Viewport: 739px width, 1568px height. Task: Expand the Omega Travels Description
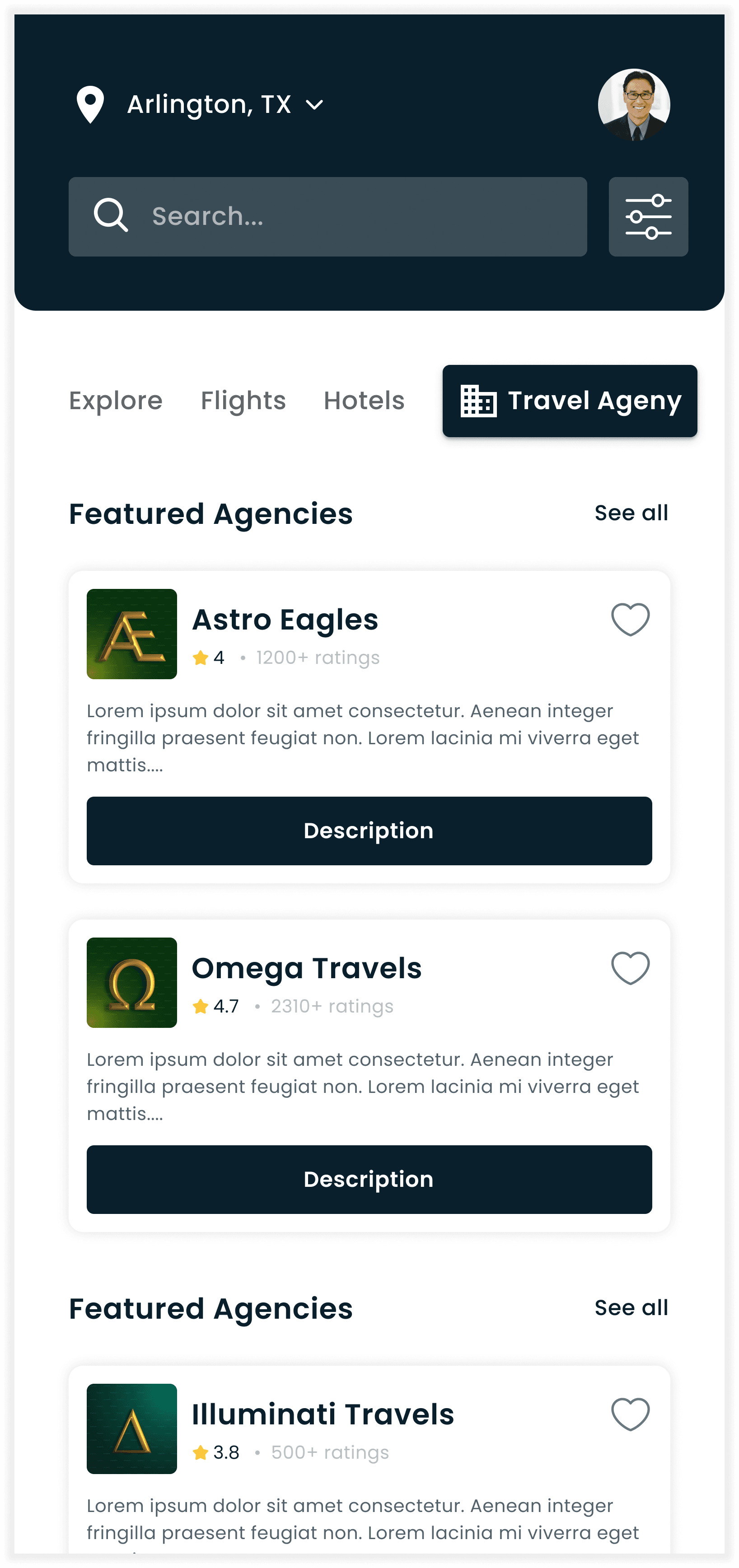[368, 1179]
